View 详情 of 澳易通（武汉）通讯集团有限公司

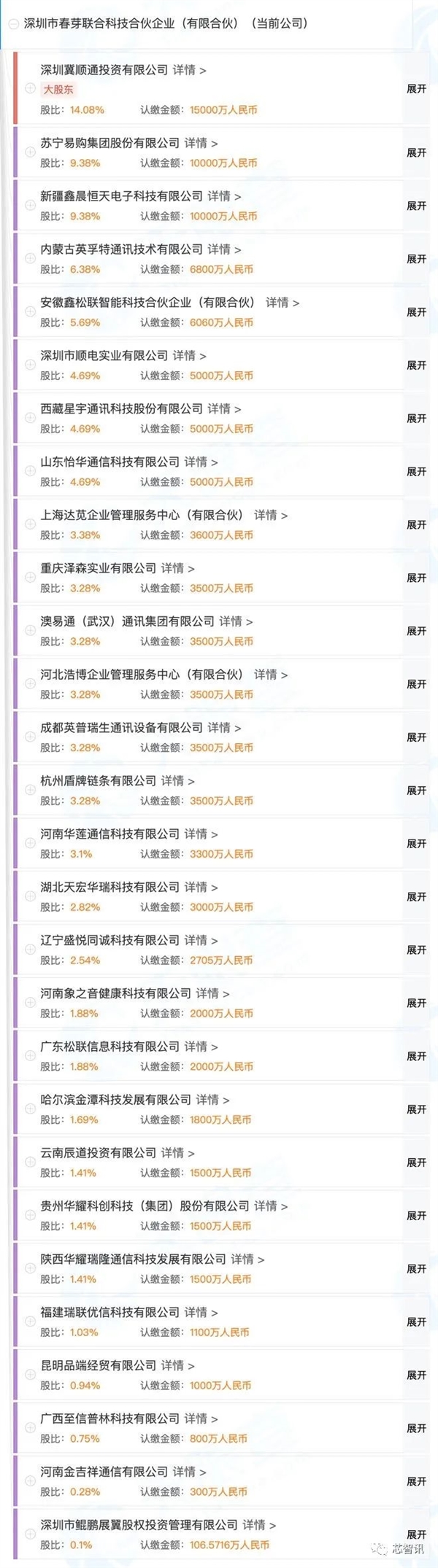236,621
